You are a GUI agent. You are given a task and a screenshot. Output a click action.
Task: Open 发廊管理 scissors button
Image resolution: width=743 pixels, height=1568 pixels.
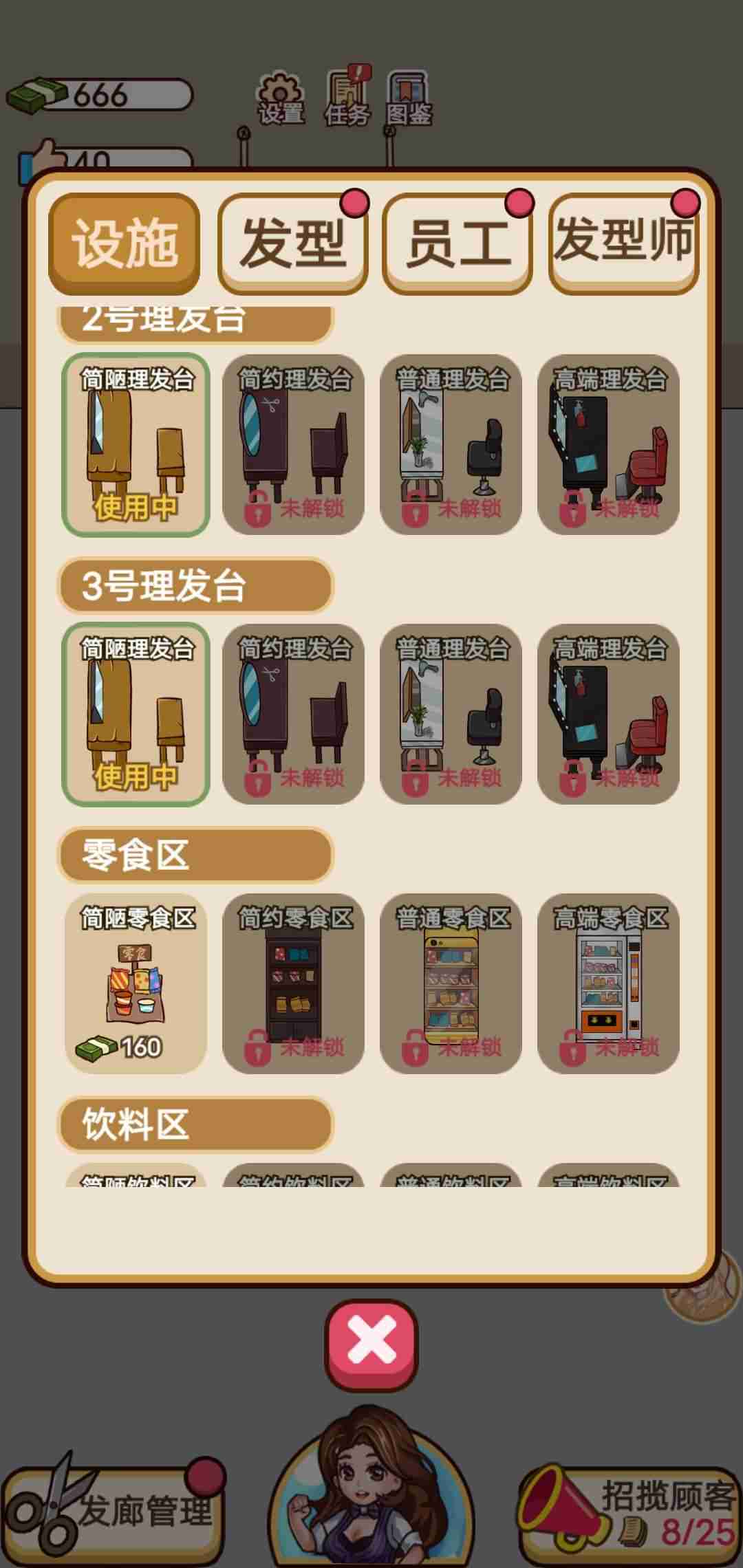point(114,1512)
